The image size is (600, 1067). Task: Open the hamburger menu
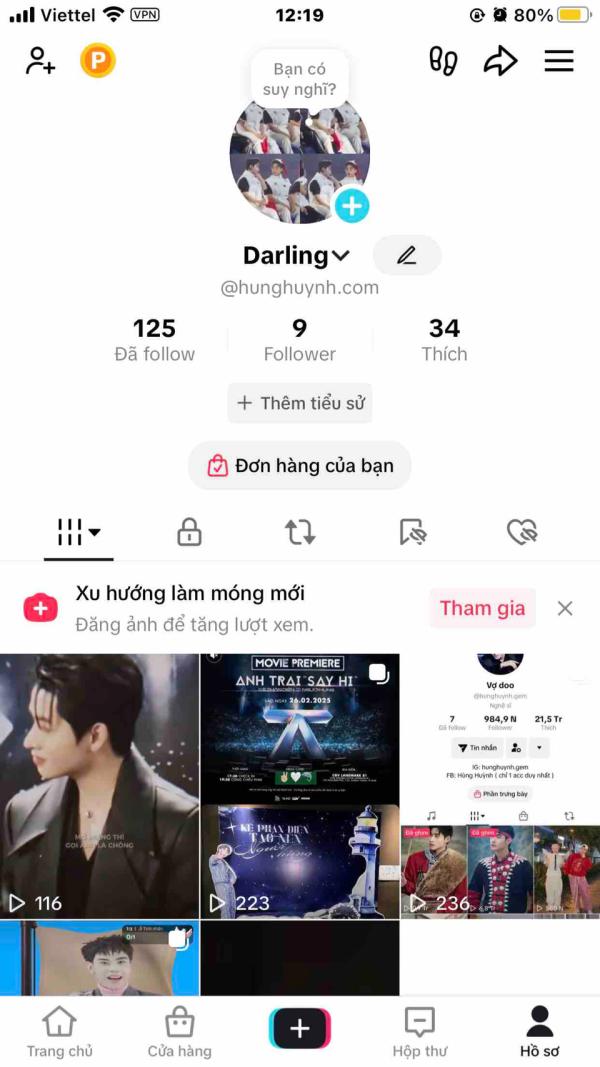tap(559, 61)
